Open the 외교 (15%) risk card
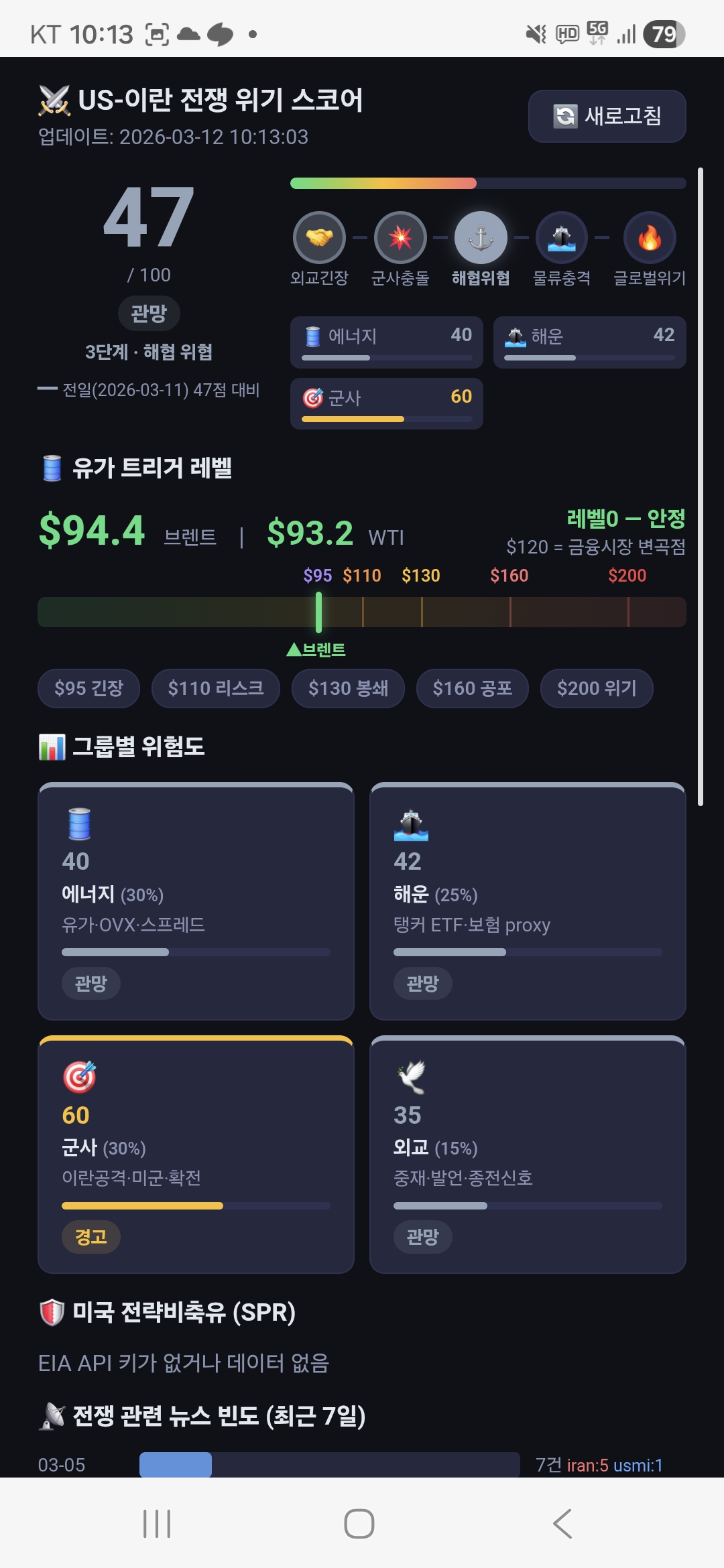Image resolution: width=724 pixels, height=1568 pixels. click(x=528, y=1155)
